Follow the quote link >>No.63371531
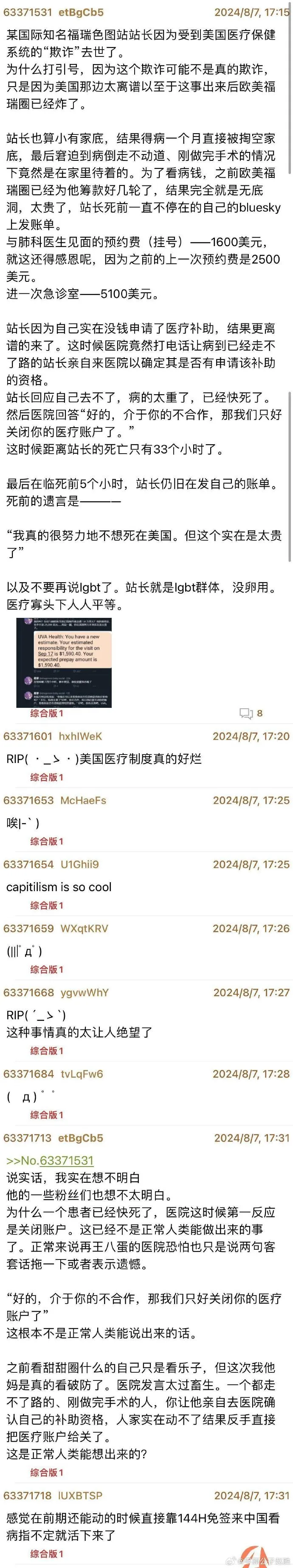The width and height of the screenshot is (293, 1568). 50,1160
